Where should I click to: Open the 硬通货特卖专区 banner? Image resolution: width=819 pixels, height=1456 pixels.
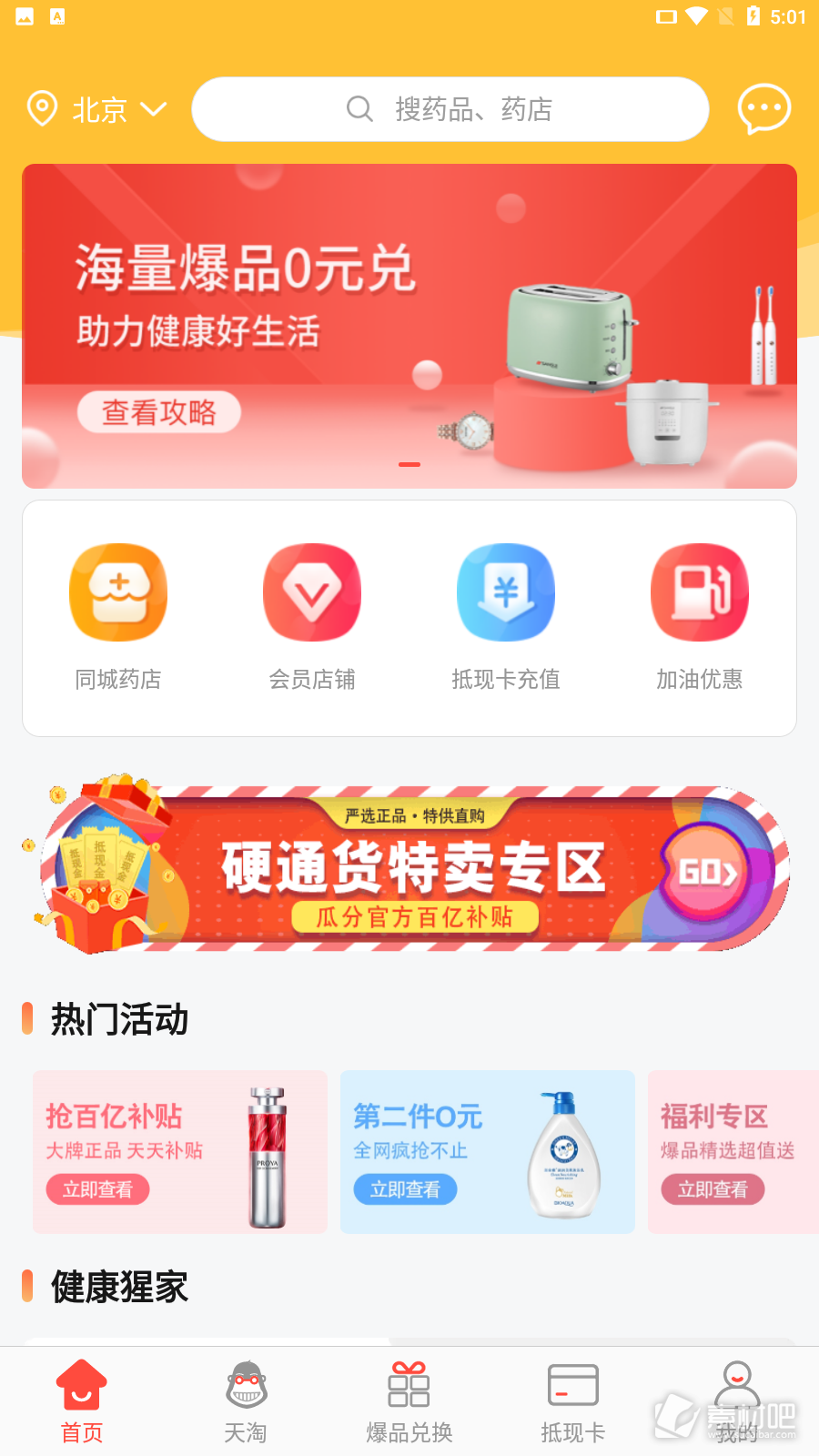click(409, 866)
